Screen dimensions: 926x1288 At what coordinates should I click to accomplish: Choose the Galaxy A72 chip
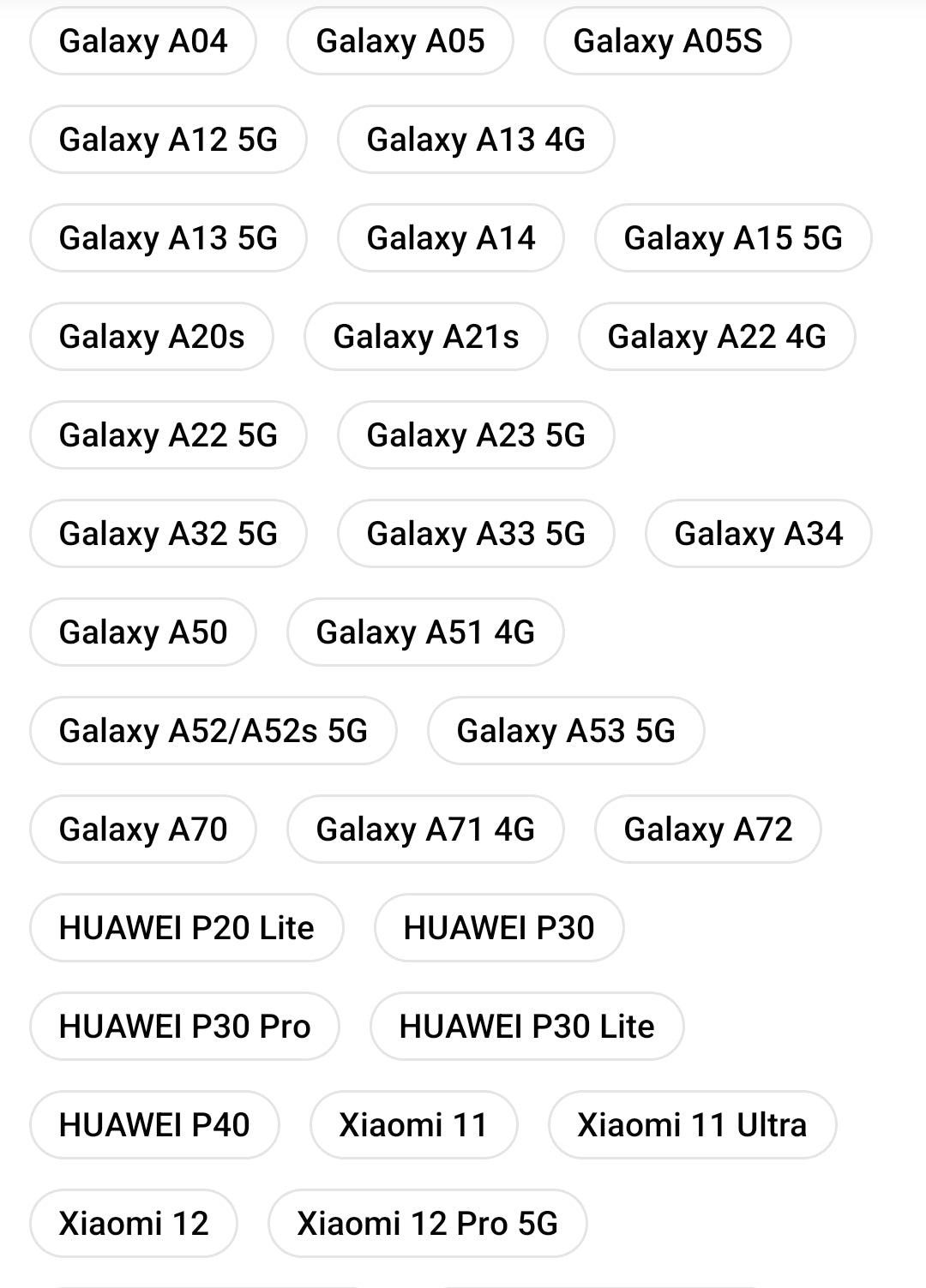[x=708, y=830]
